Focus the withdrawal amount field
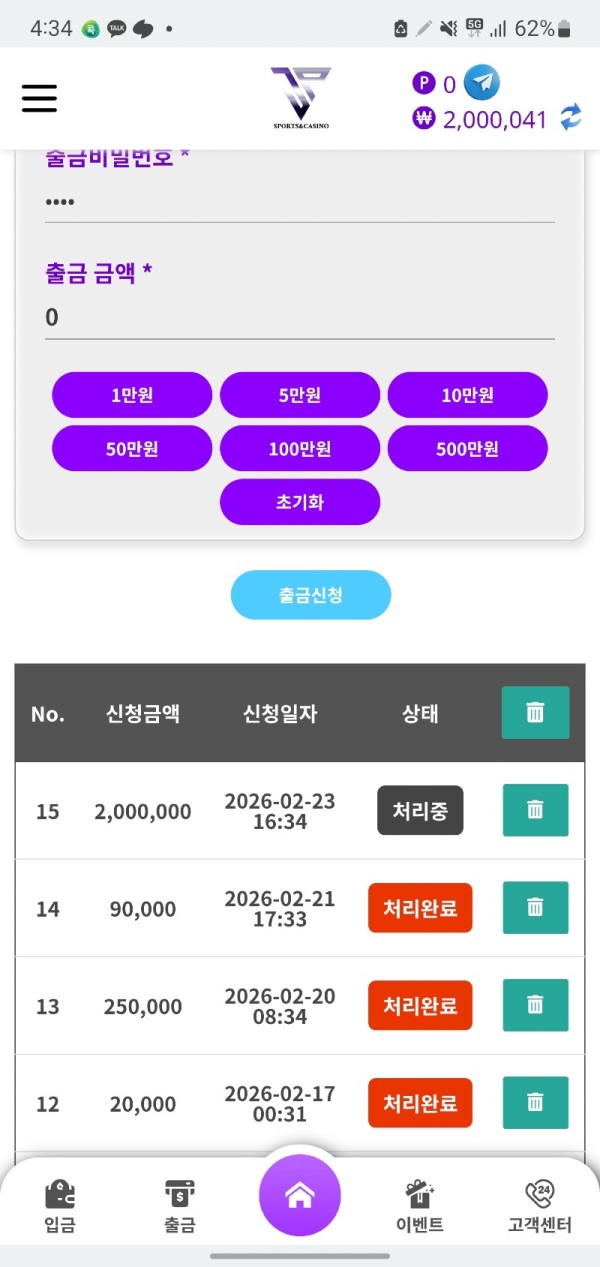The height and width of the screenshot is (1267, 600). 299,318
